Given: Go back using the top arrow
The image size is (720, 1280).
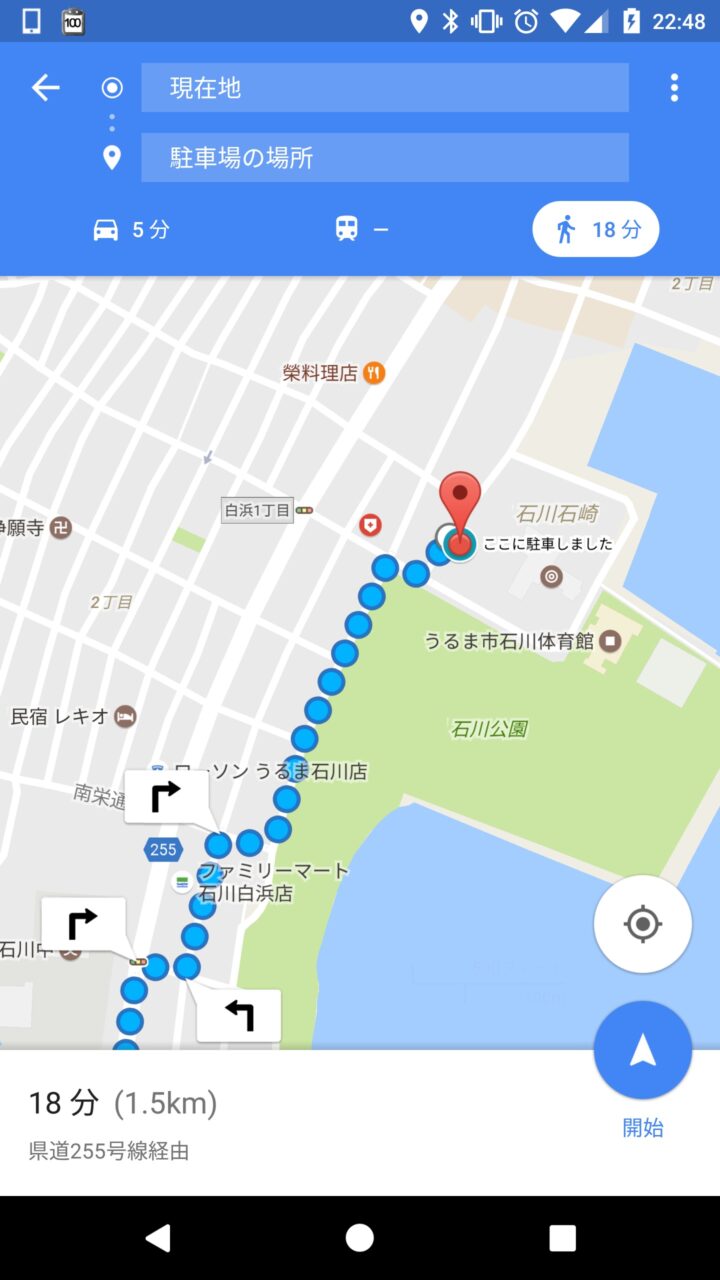Looking at the screenshot, I should 46,88.
